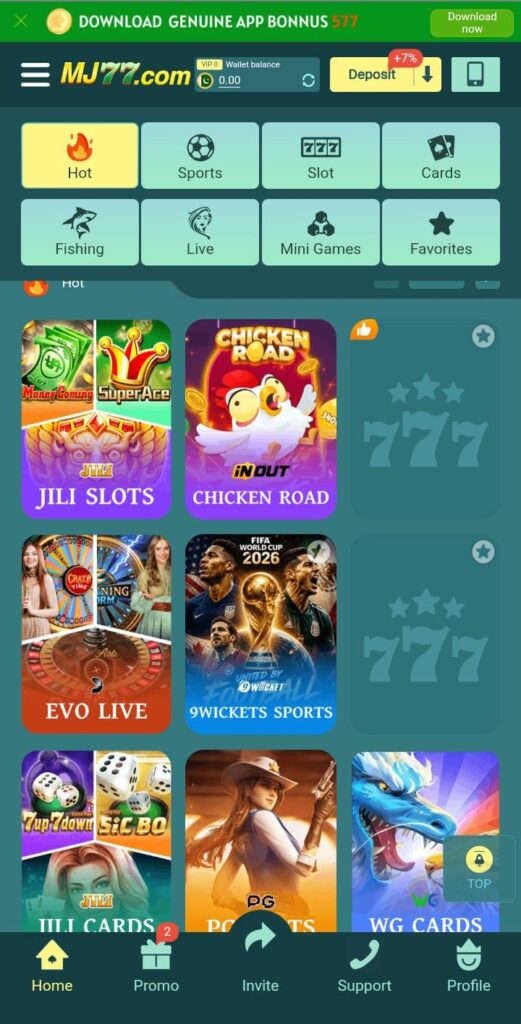Screen dimensions: 521x1024
Task: Select the Cards category
Action: tap(441, 155)
